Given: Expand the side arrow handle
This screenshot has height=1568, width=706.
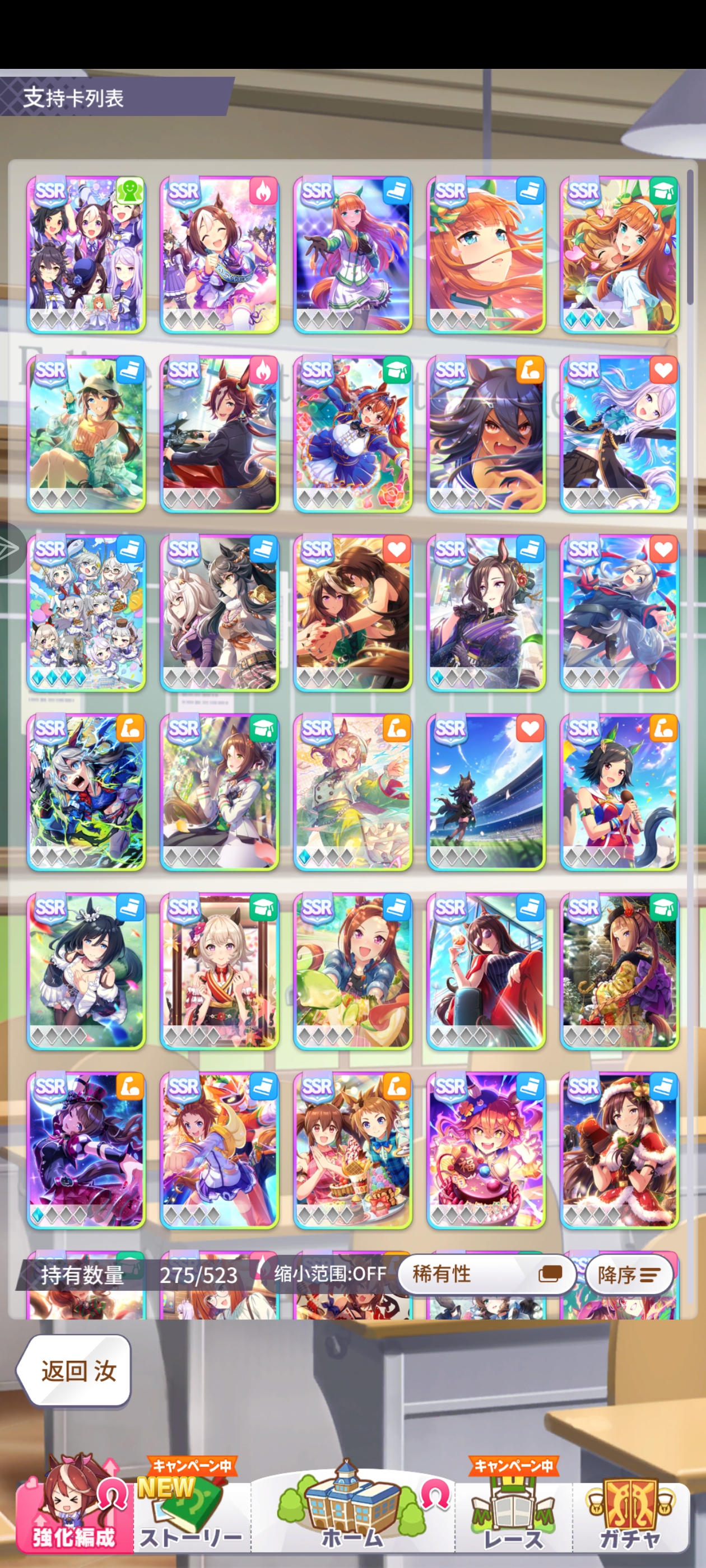Looking at the screenshot, I should (x=12, y=549).
